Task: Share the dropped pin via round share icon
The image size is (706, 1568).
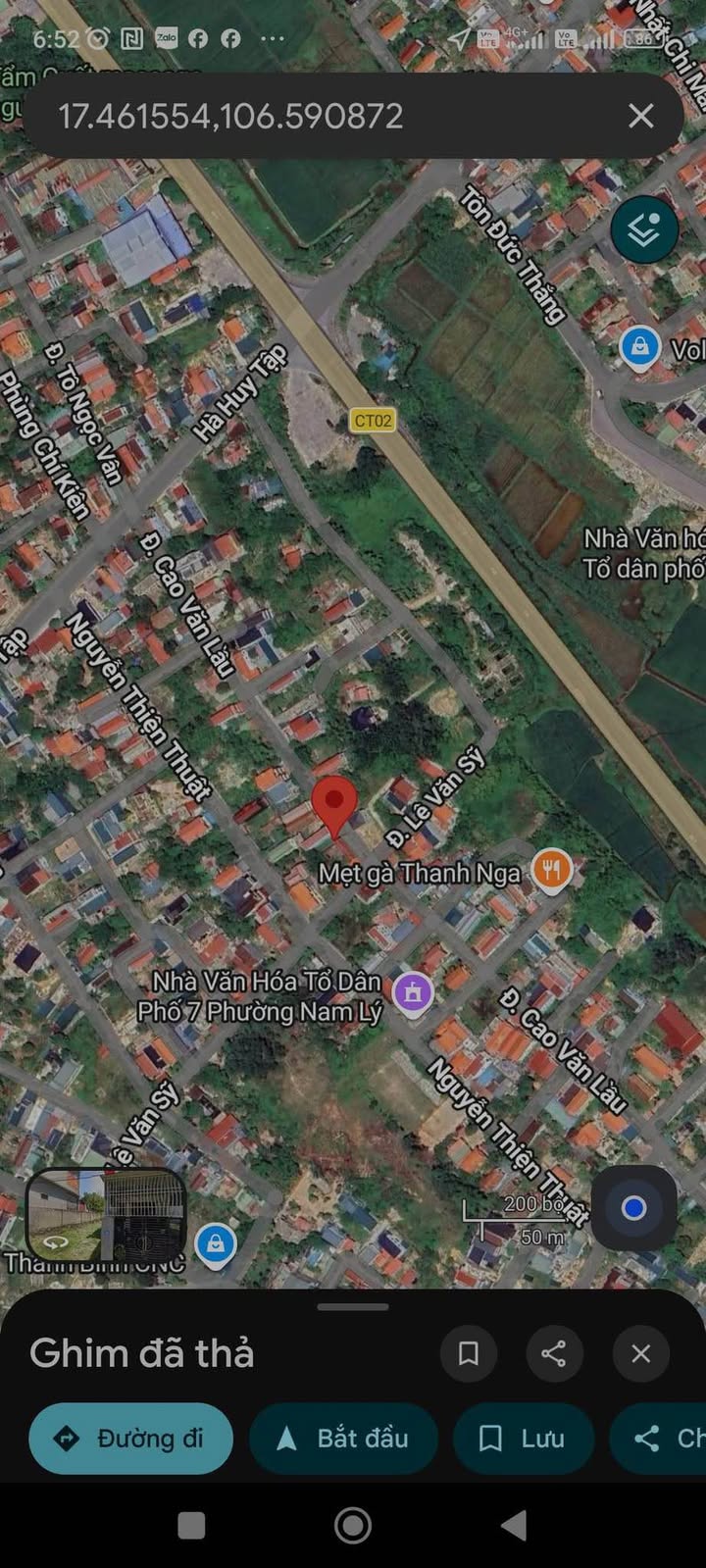Action: 554,1353
